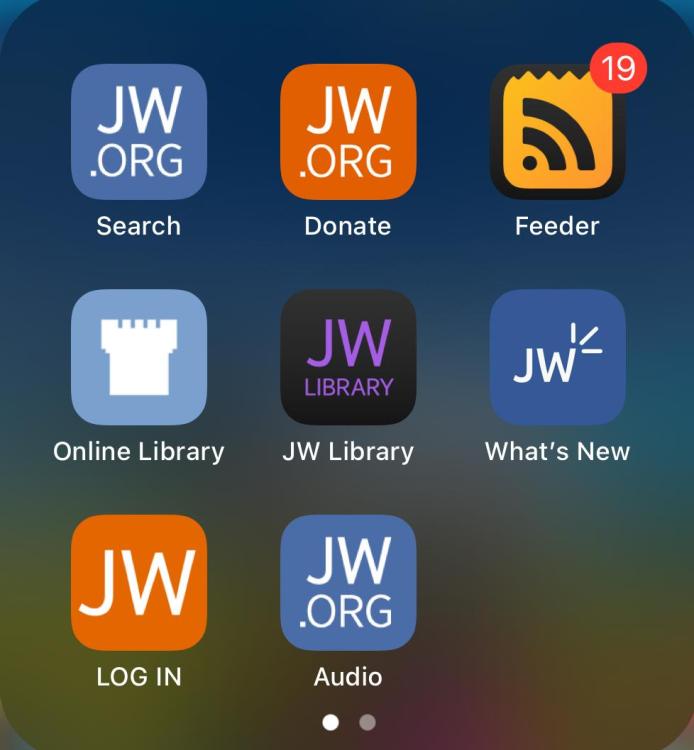Launch the orange Donate app
This screenshot has width=694, height=750.
pos(348,132)
